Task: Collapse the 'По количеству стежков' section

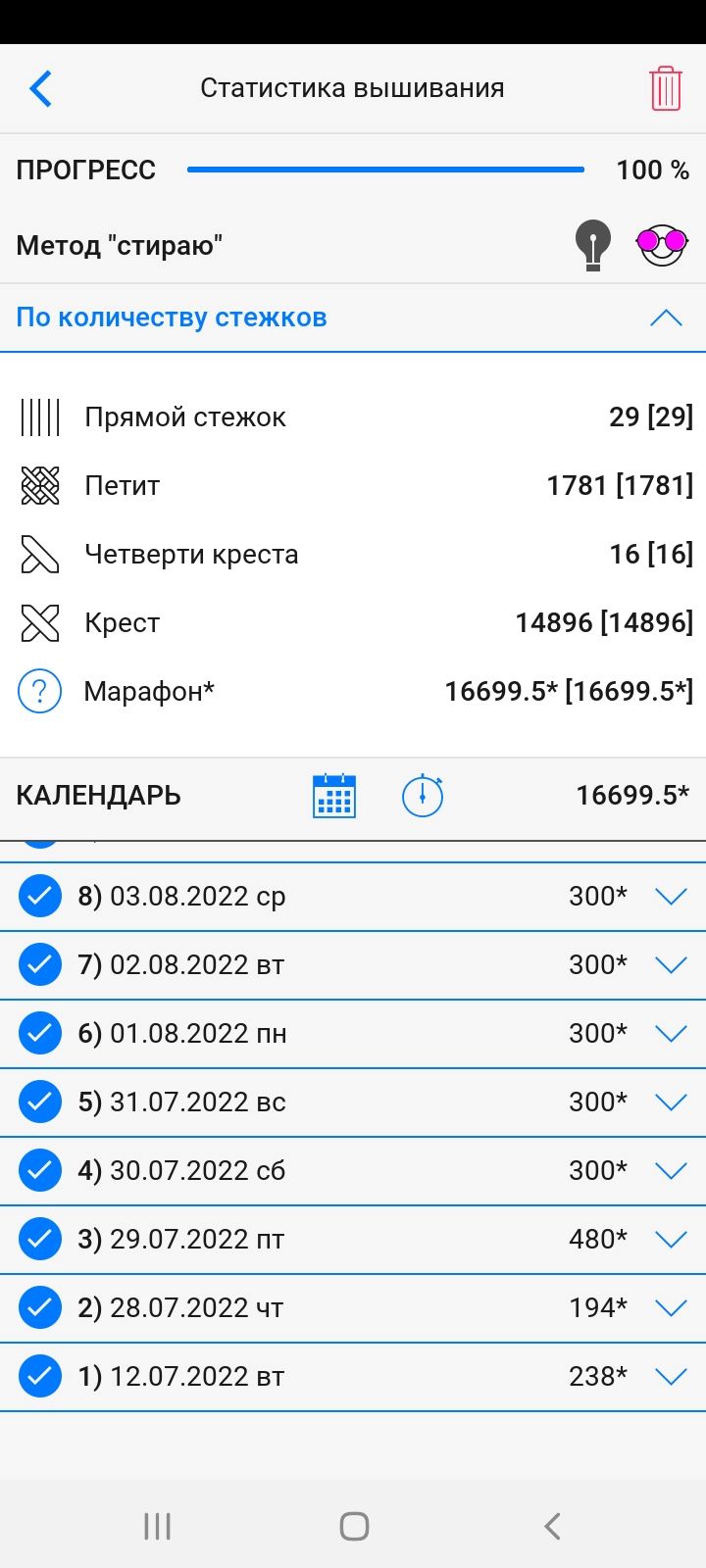Action: tap(666, 318)
